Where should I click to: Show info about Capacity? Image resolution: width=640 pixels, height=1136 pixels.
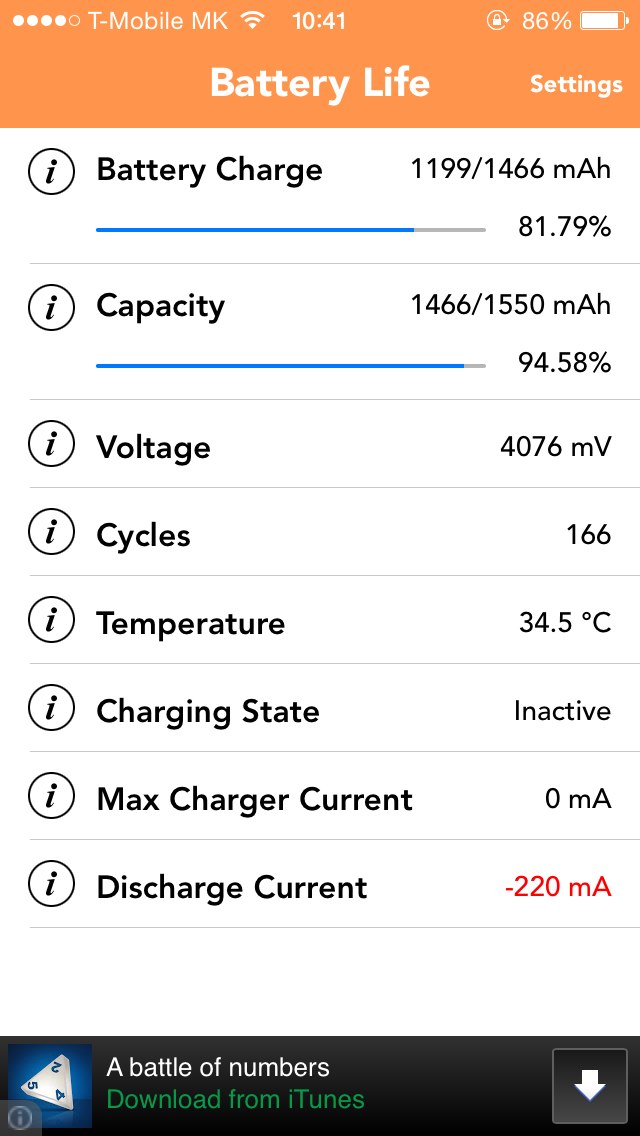[51, 307]
